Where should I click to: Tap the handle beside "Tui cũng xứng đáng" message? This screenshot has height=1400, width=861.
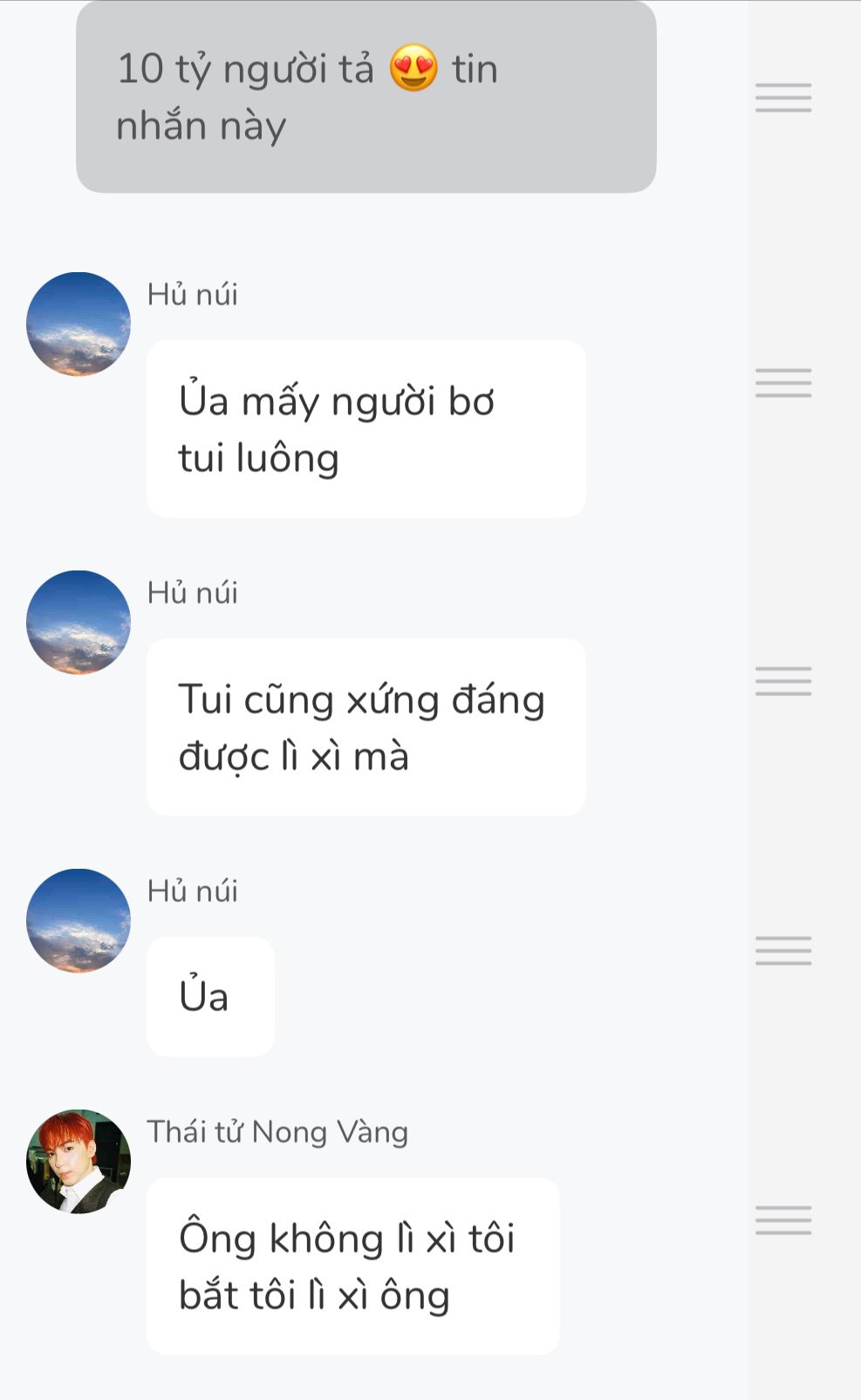click(x=782, y=681)
